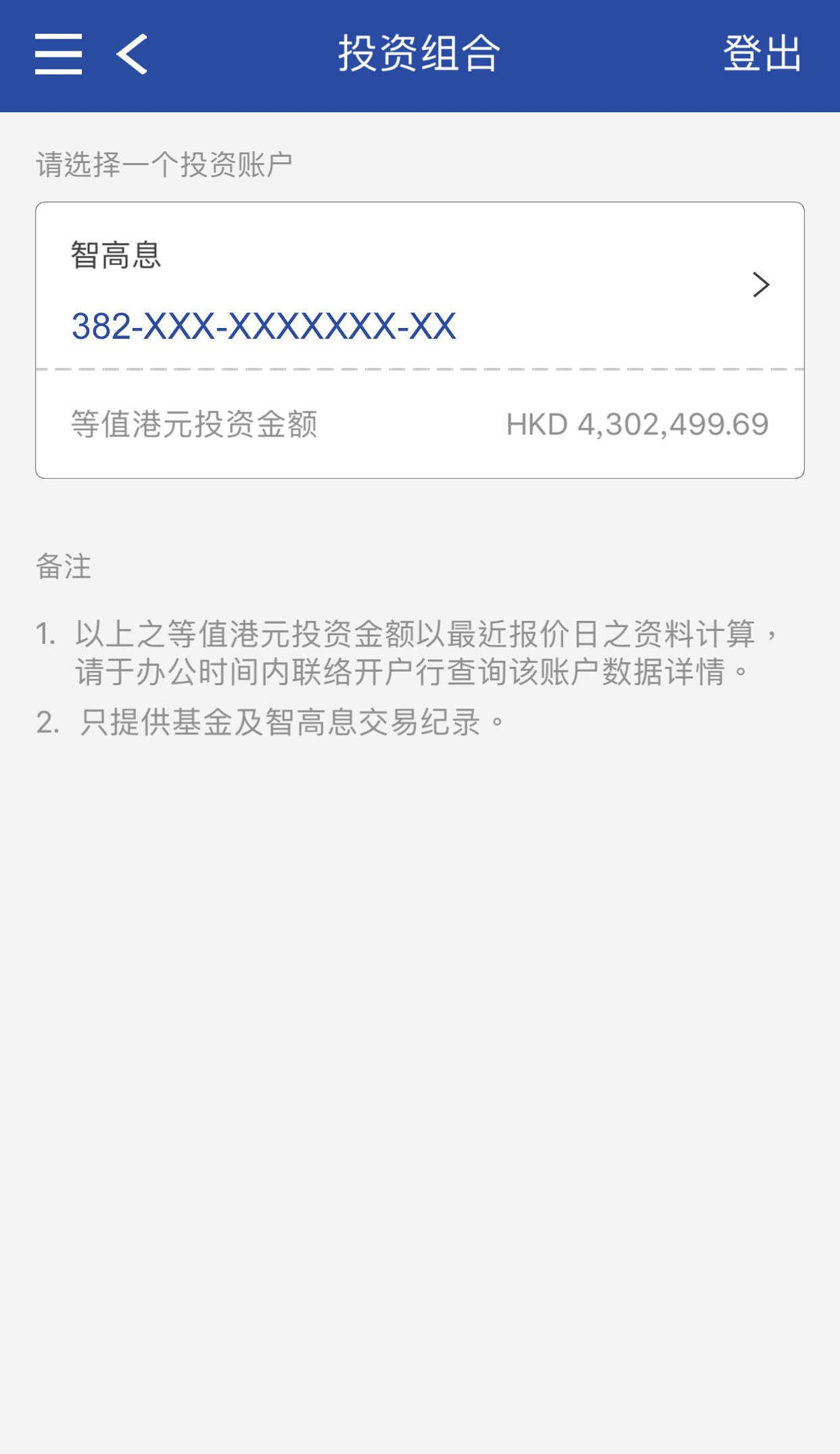Screen dimensions: 840x1454
Task: Tap 登出 to log out
Action: (x=762, y=53)
